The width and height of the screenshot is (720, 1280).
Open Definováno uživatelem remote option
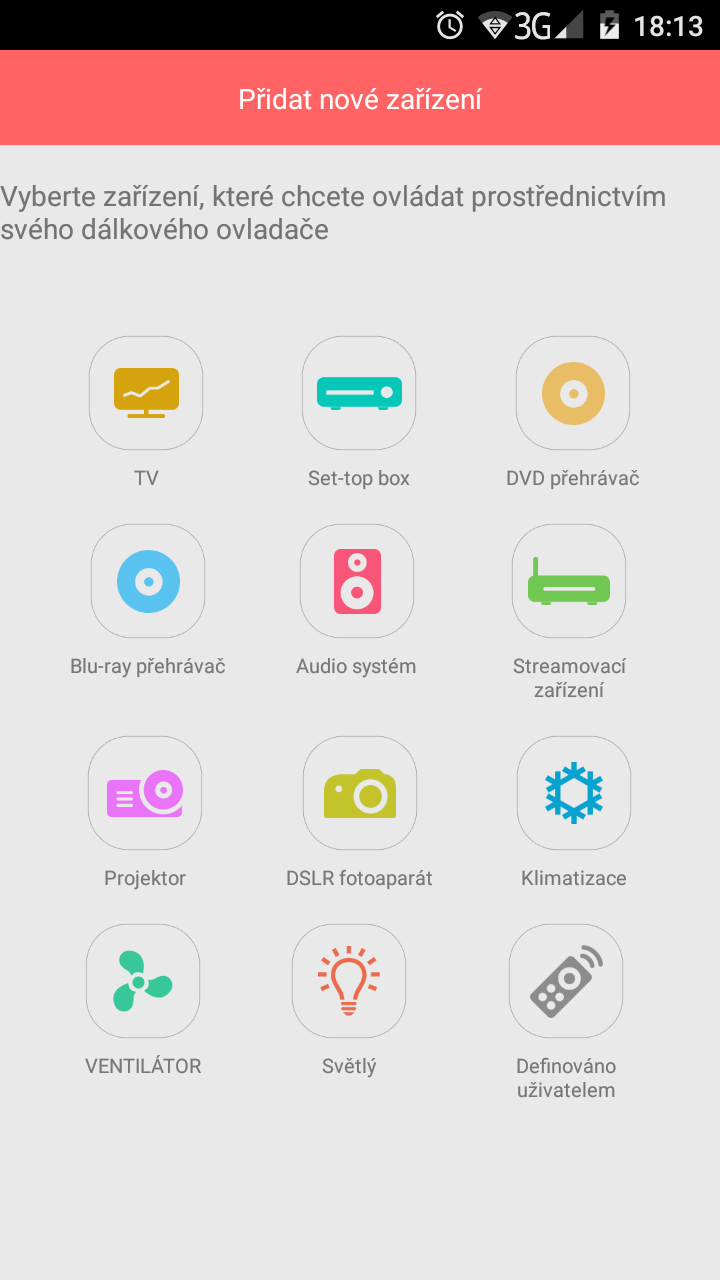pyautogui.click(x=566, y=981)
